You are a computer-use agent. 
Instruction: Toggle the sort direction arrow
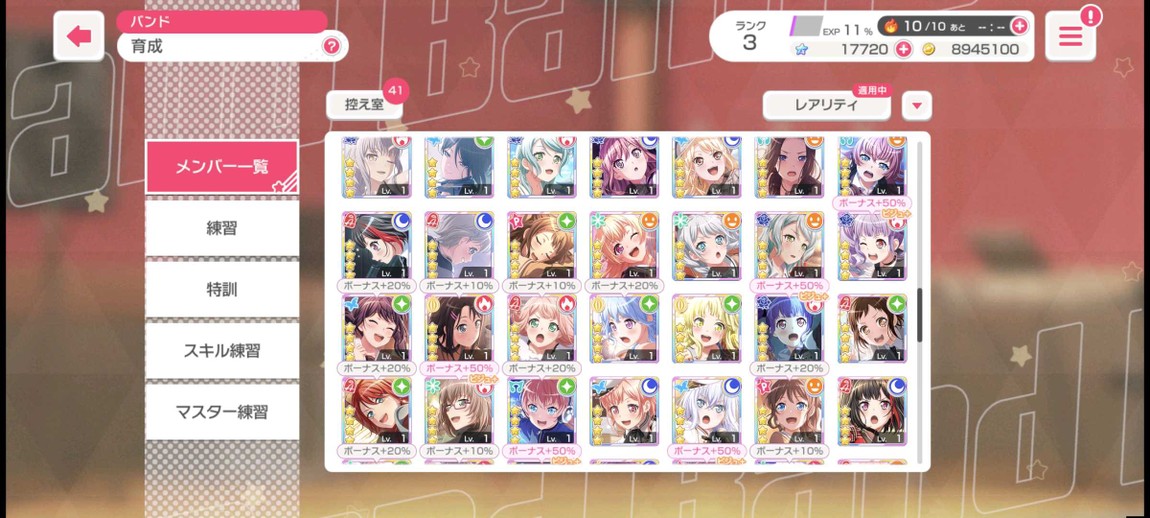(916, 105)
